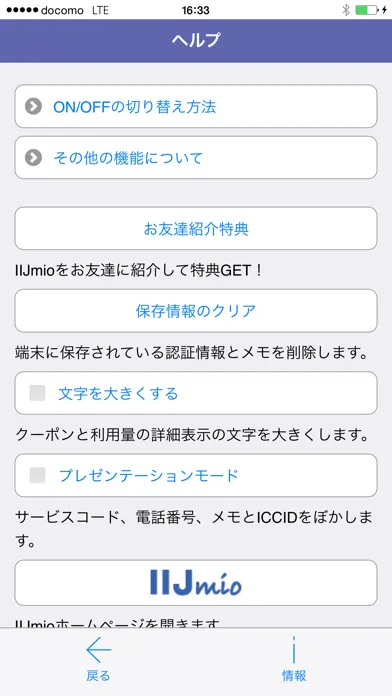The image size is (392, 696).
Task: Go back with the 戻る button
Action: click(99, 660)
